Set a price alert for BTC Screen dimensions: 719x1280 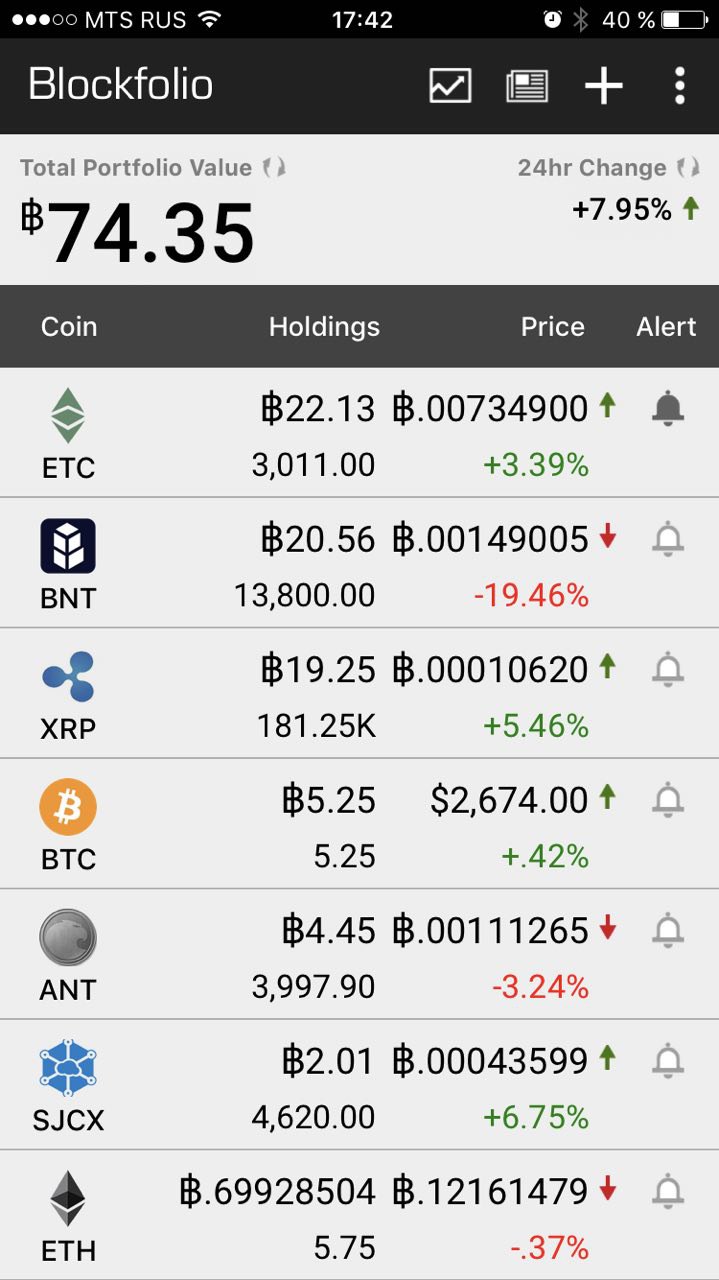(x=668, y=800)
